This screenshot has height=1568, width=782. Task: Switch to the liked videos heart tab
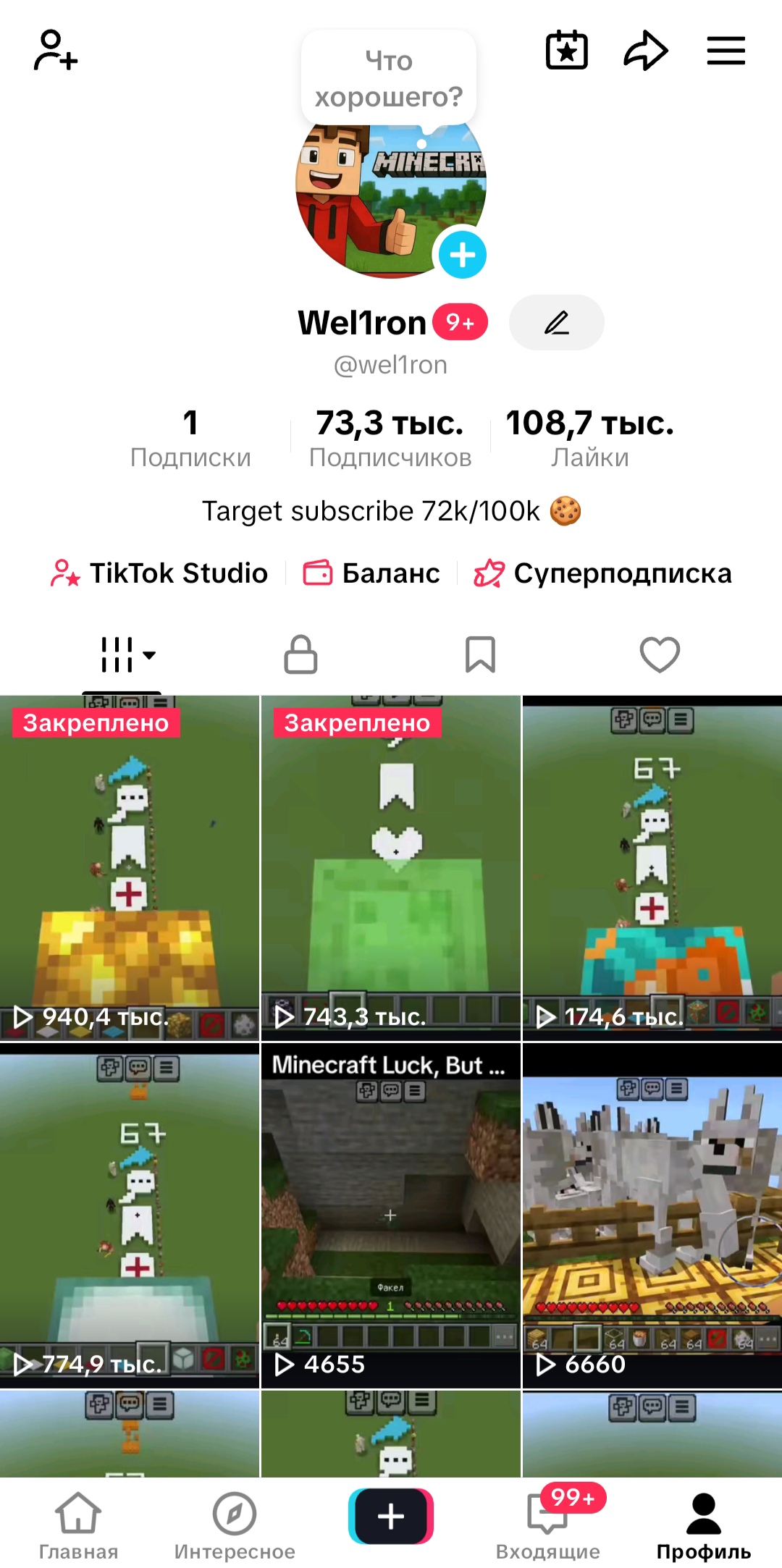click(x=660, y=655)
